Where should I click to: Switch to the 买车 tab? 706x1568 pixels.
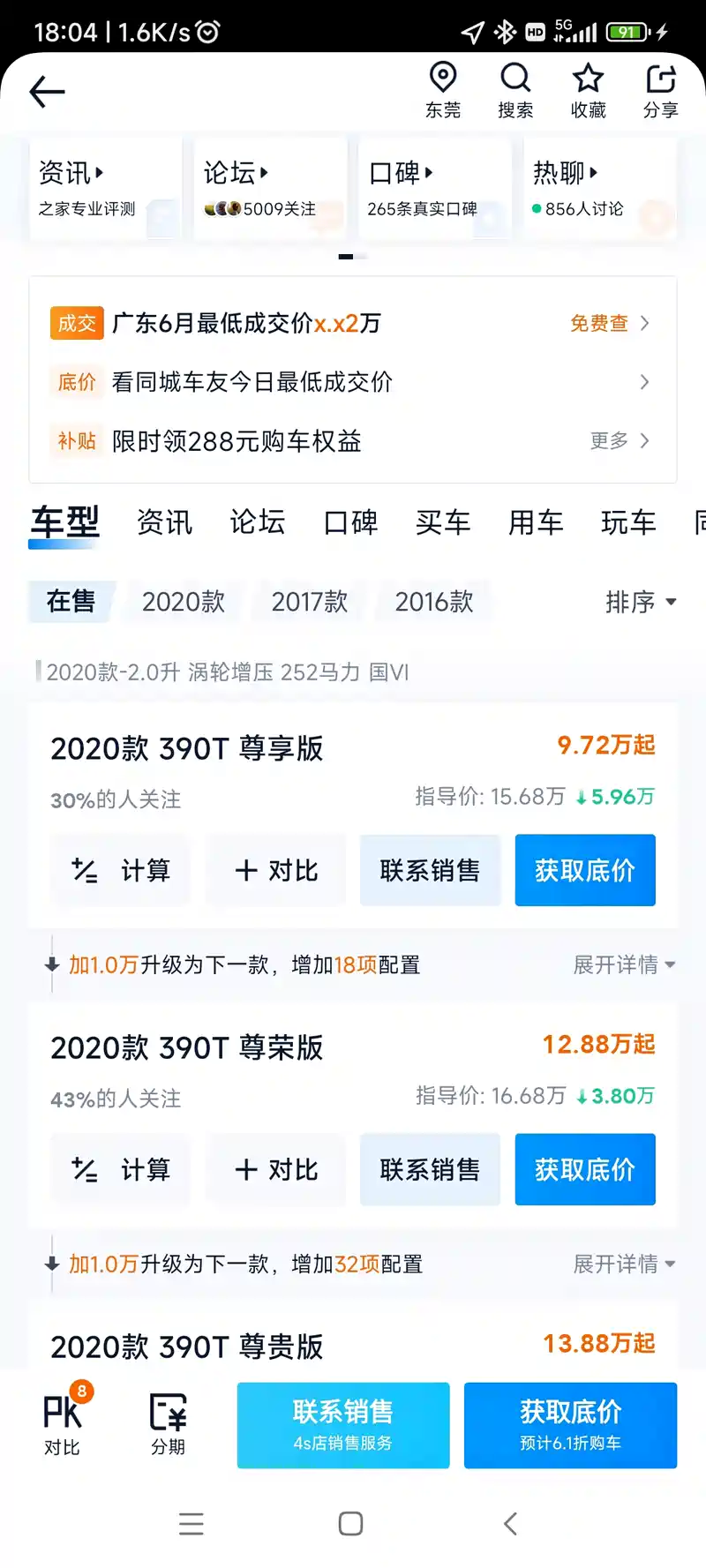(443, 522)
